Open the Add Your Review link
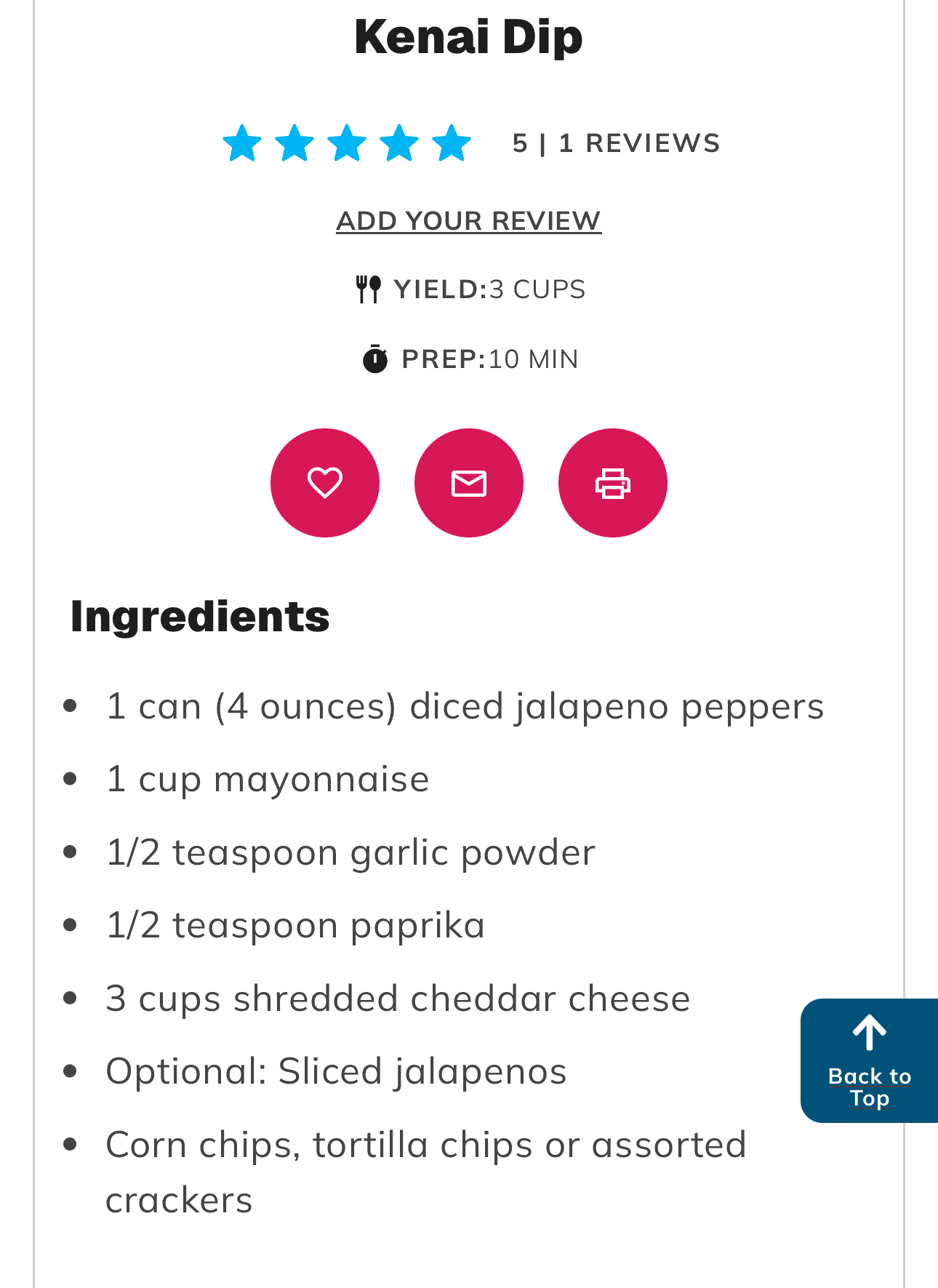 [x=468, y=221]
